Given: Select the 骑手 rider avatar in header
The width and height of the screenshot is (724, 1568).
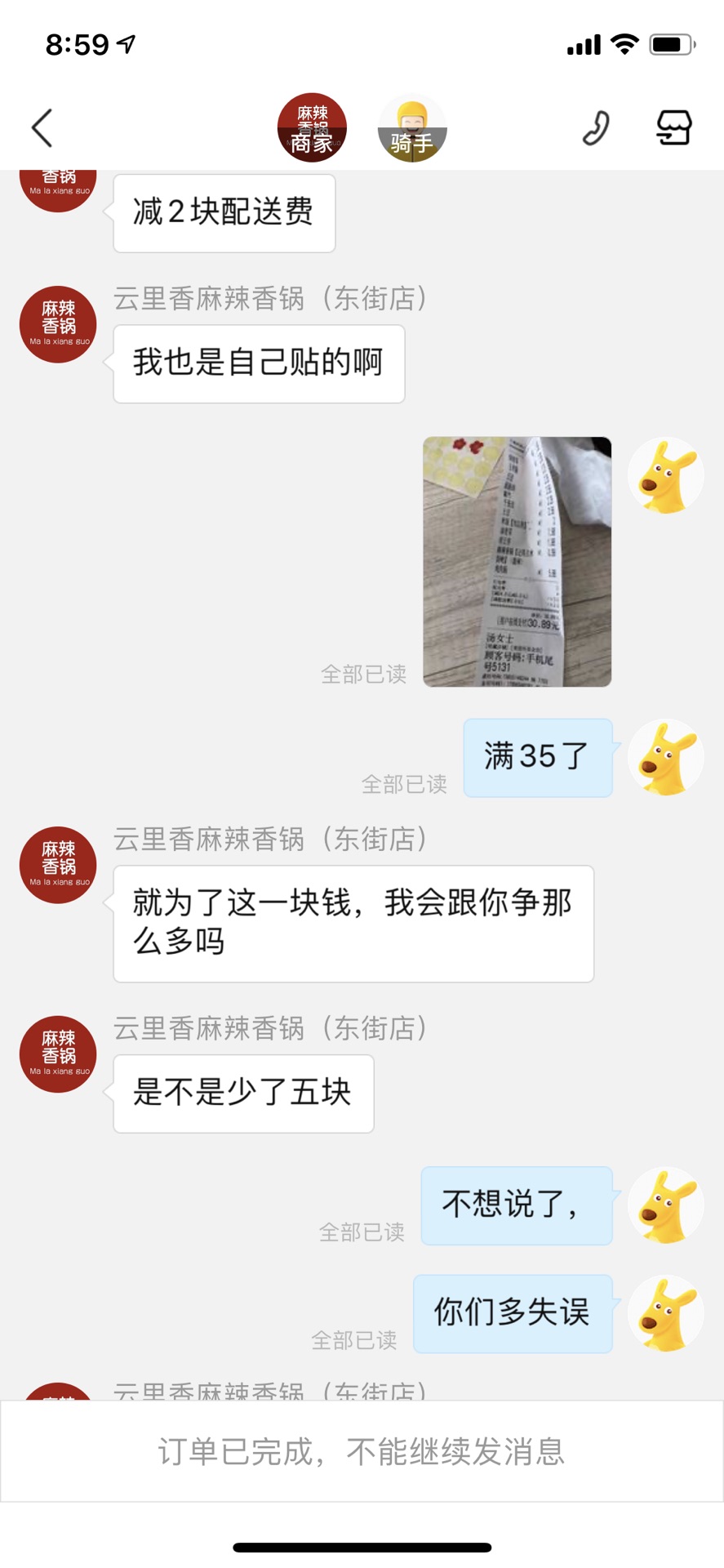Looking at the screenshot, I should coord(412,128).
